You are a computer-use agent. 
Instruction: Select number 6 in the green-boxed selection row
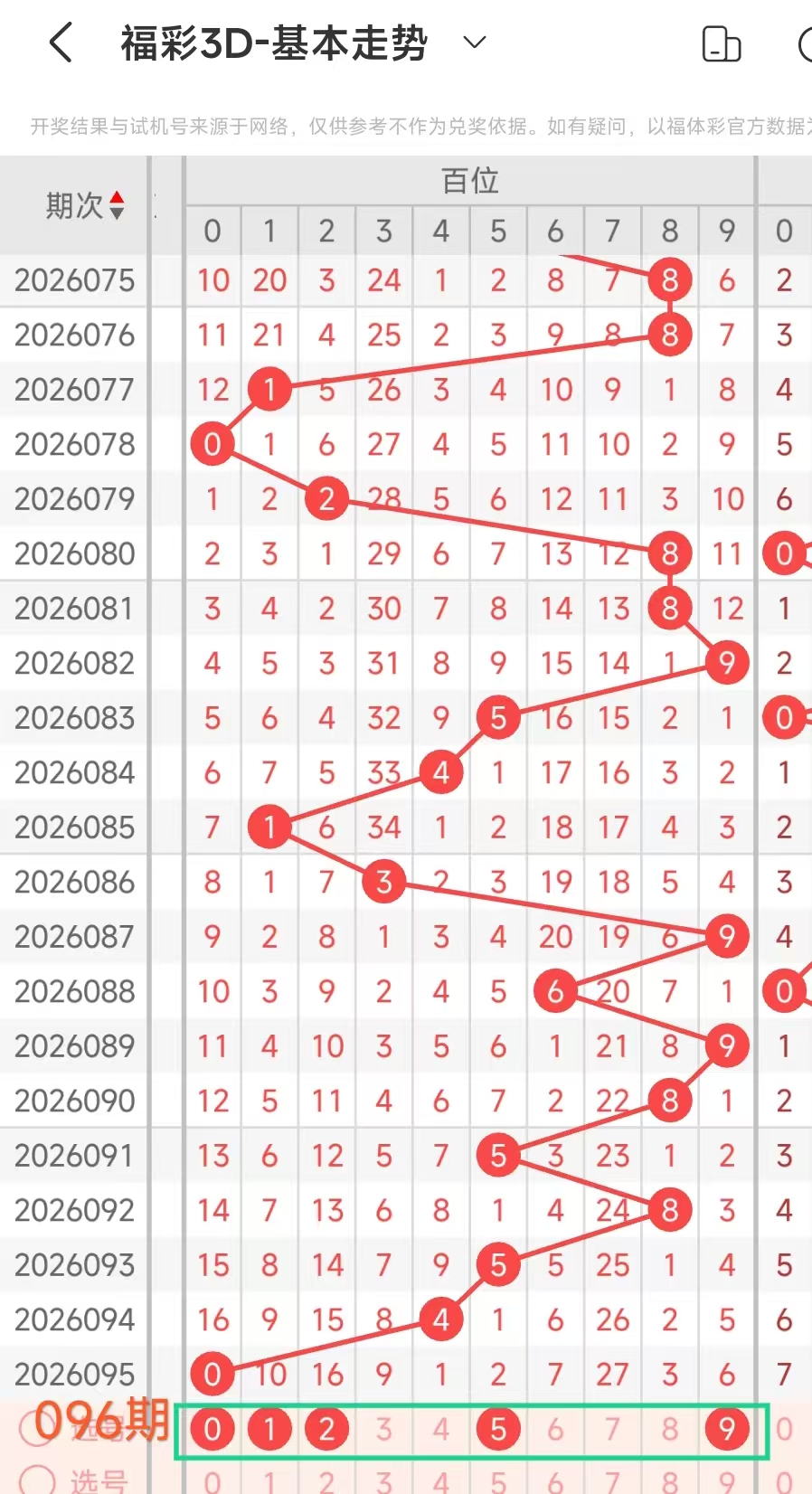pos(555,1429)
